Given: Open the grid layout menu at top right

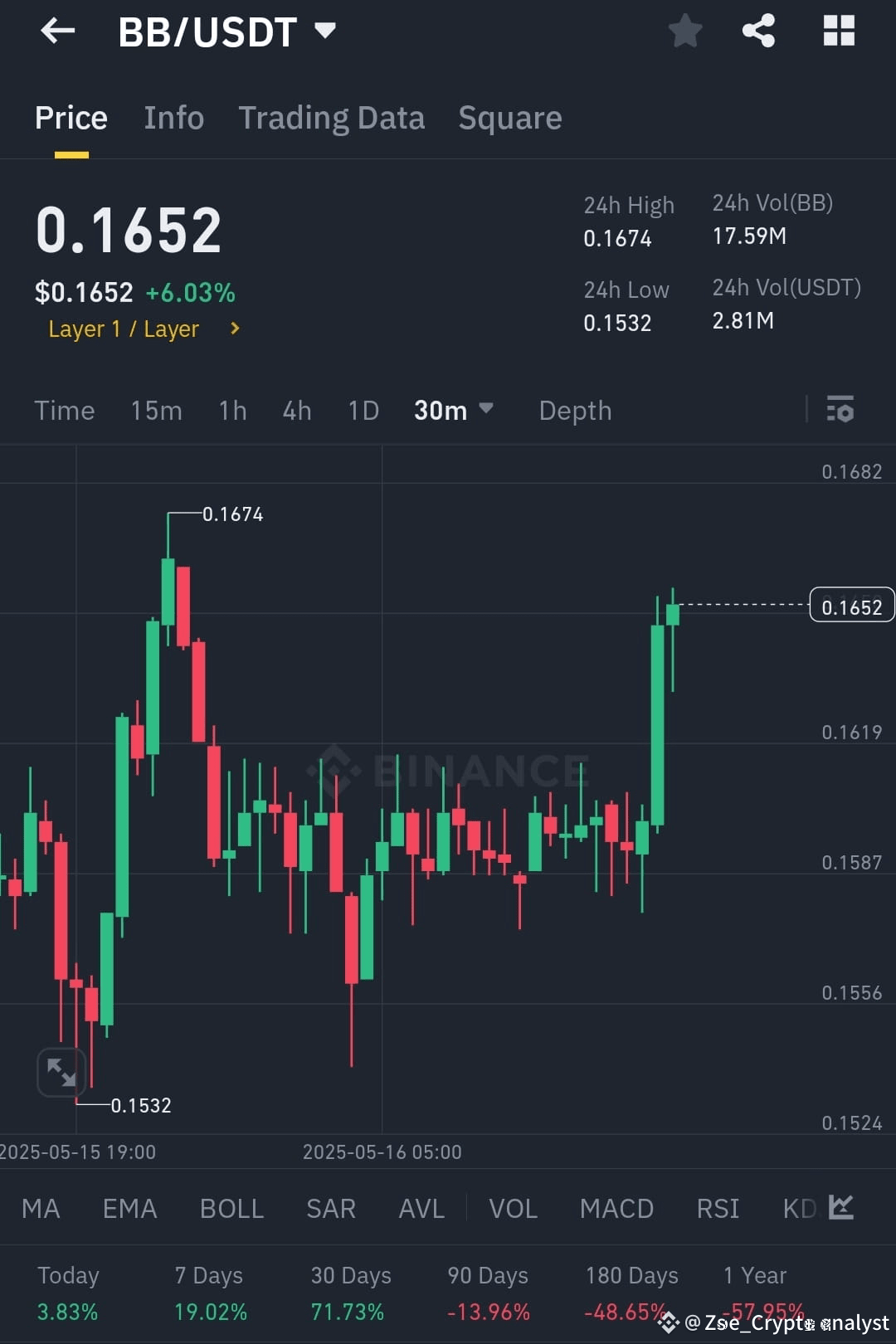Looking at the screenshot, I should 838,31.
